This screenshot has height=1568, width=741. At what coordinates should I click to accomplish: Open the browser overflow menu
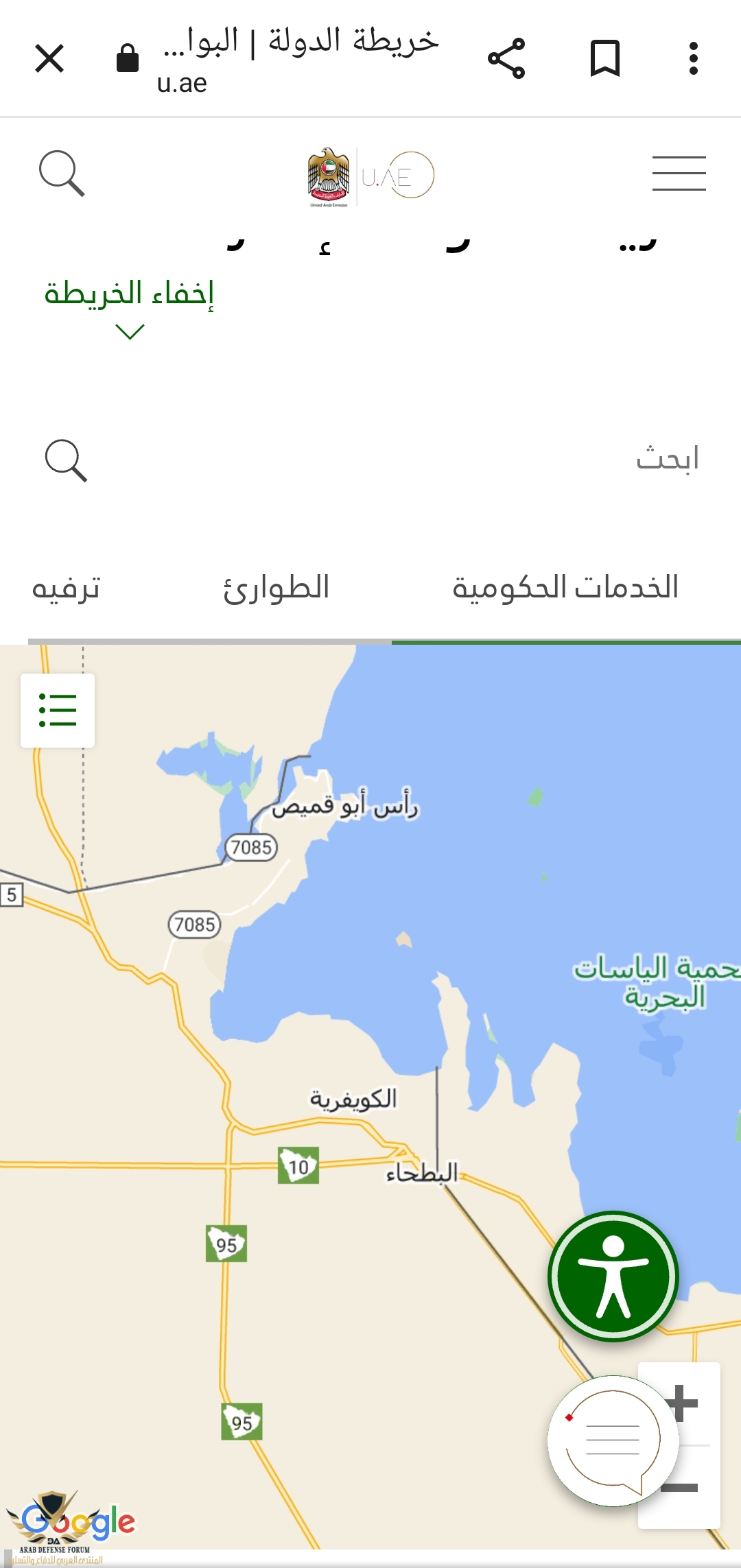(x=694, y=58)
